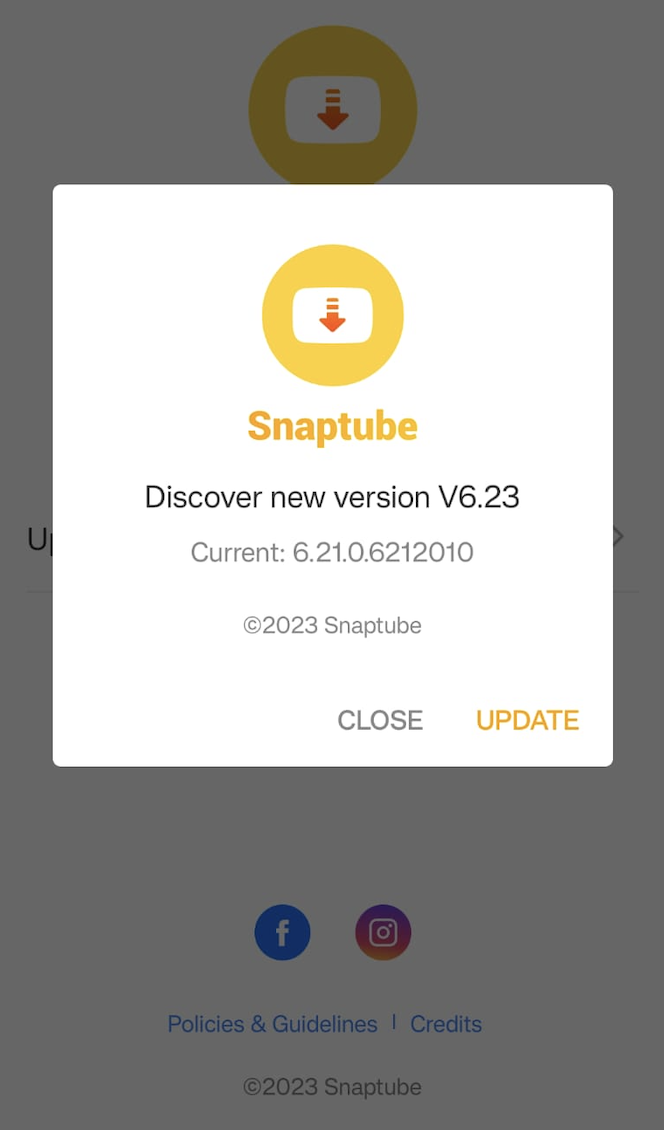
Task: Open Policies & Guidelines link
Action: pyautogui.click(x=272, y=1024)
